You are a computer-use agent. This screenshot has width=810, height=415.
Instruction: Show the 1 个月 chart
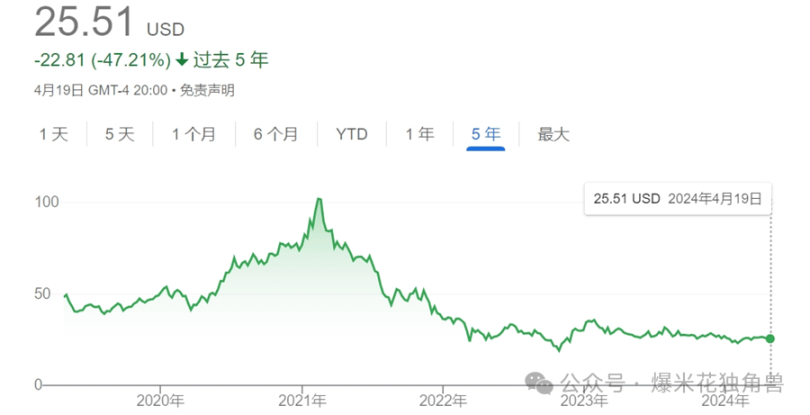pyautogui.click(x=193, y=134)
